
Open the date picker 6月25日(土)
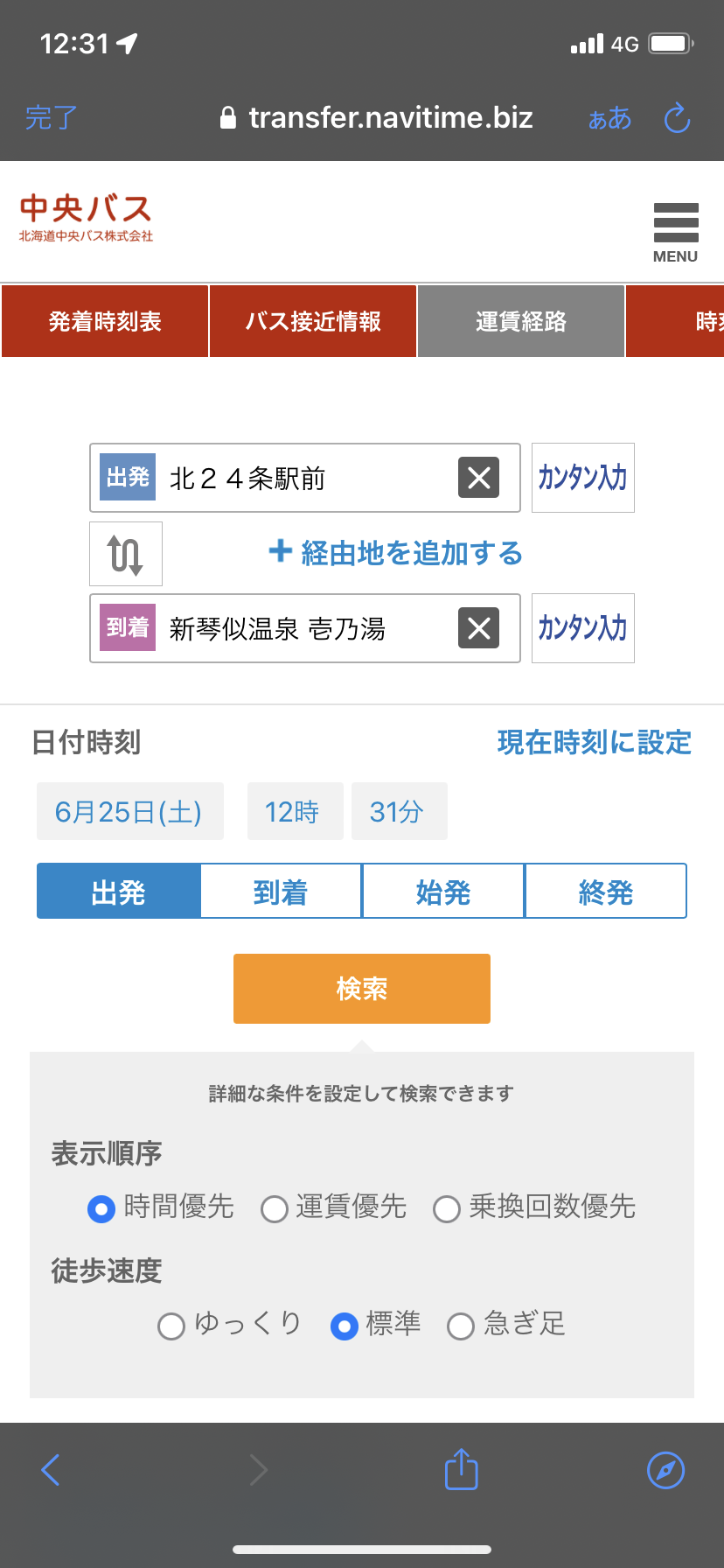(129, 811)
